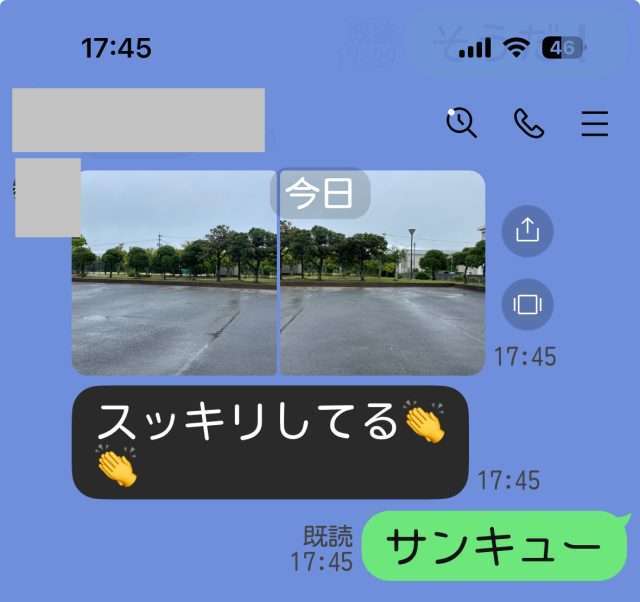
Task: View photos in slideshow mode
Action: tap(527, 304)
